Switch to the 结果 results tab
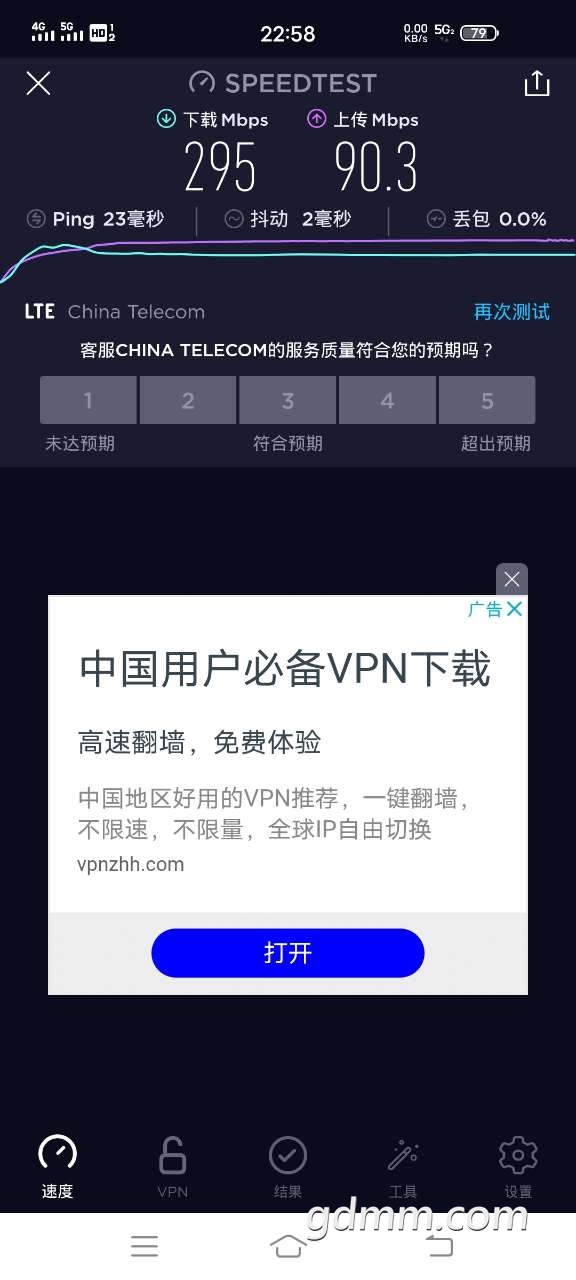The width and height of the screenshot is (576, 1280). (x=288, y=1167)
